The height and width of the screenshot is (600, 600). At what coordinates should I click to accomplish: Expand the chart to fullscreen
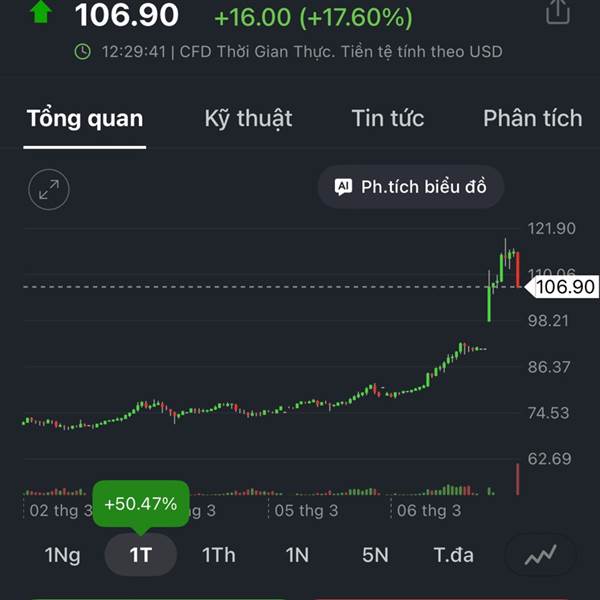pyautogui.click(x=49, y=189)
